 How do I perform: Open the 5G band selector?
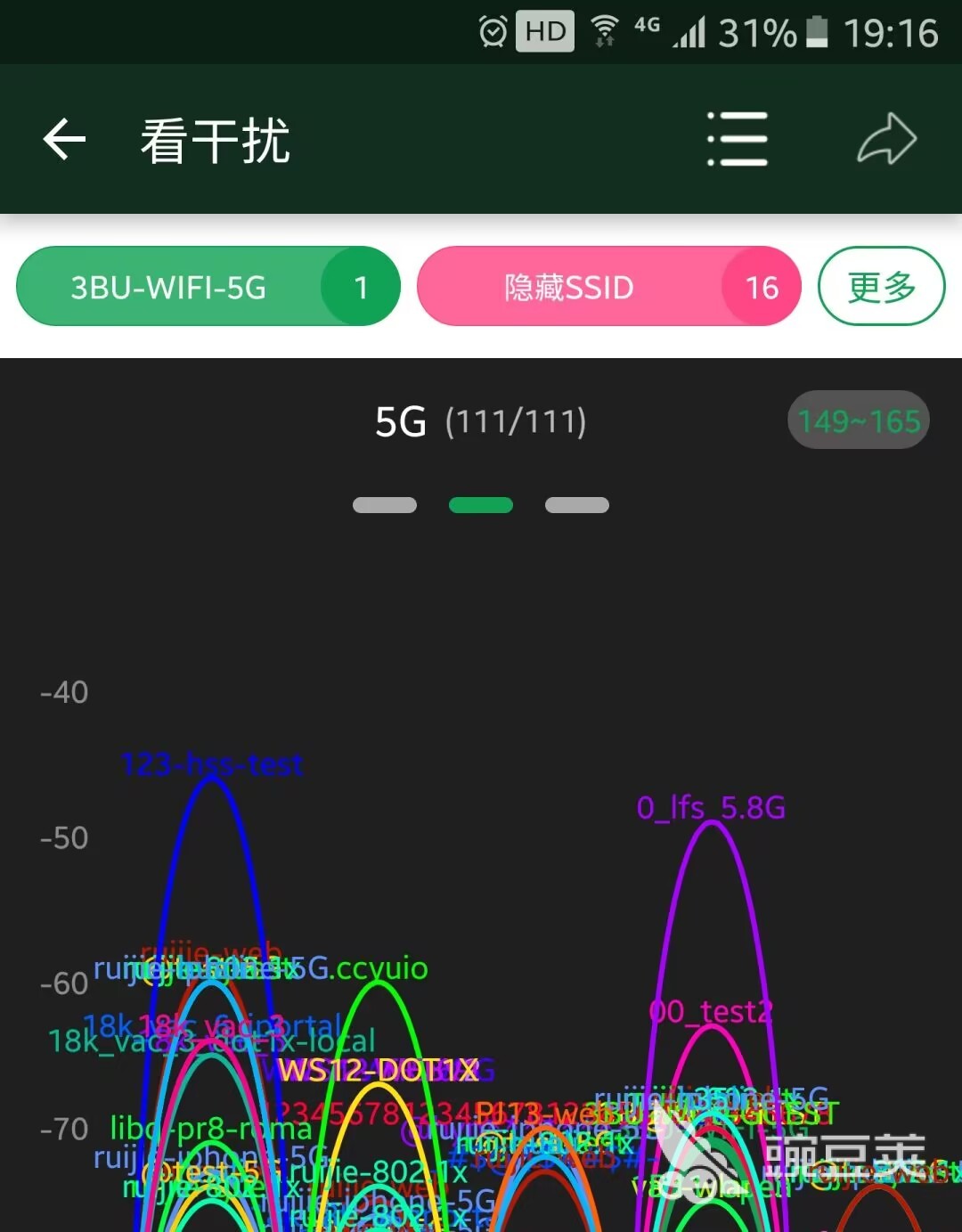pyautogui.click(x=401, y=420)
